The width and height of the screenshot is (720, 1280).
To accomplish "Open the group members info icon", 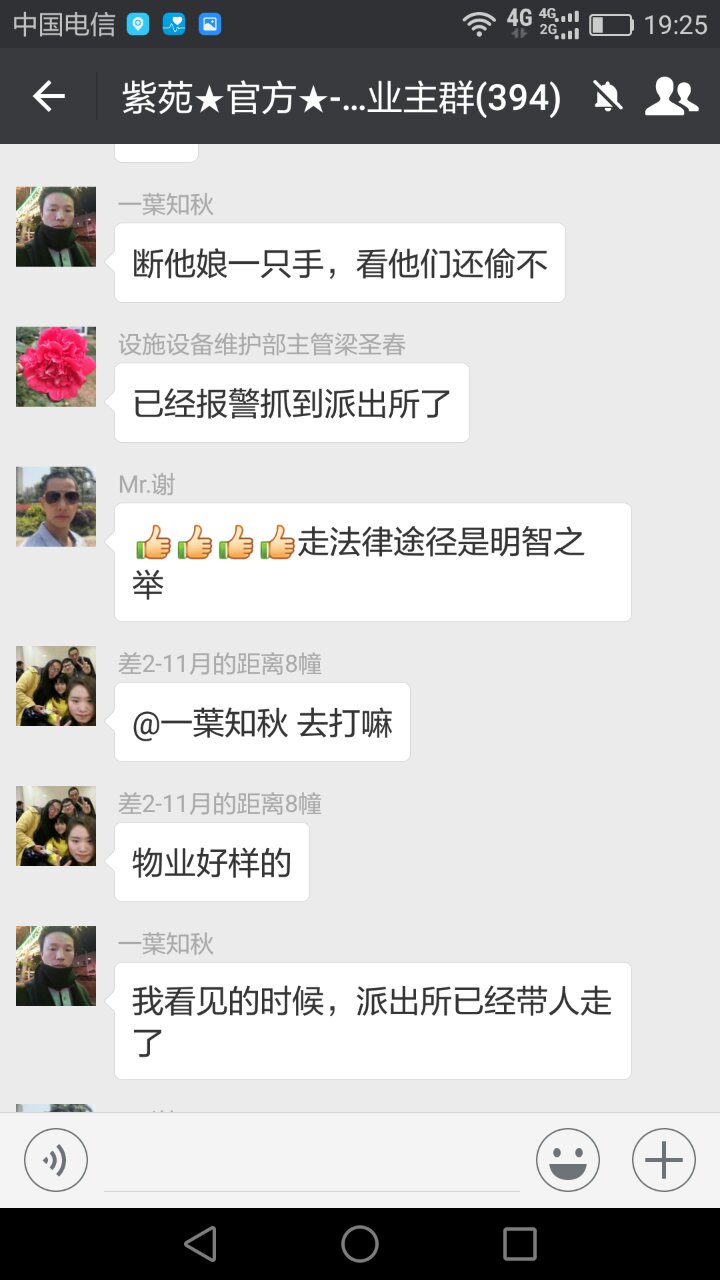I will (x=671, y=96).
